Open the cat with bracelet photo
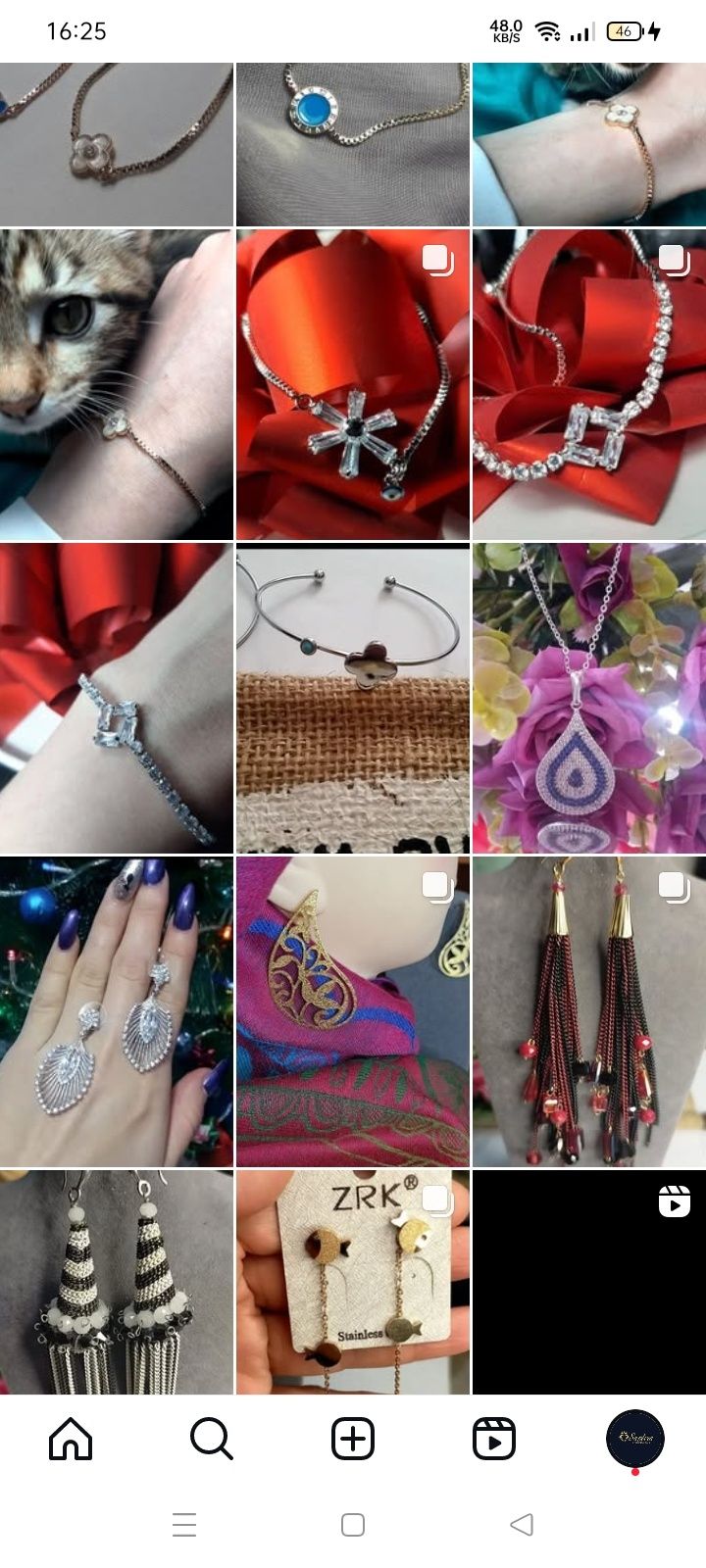 (x=117, y=384)
